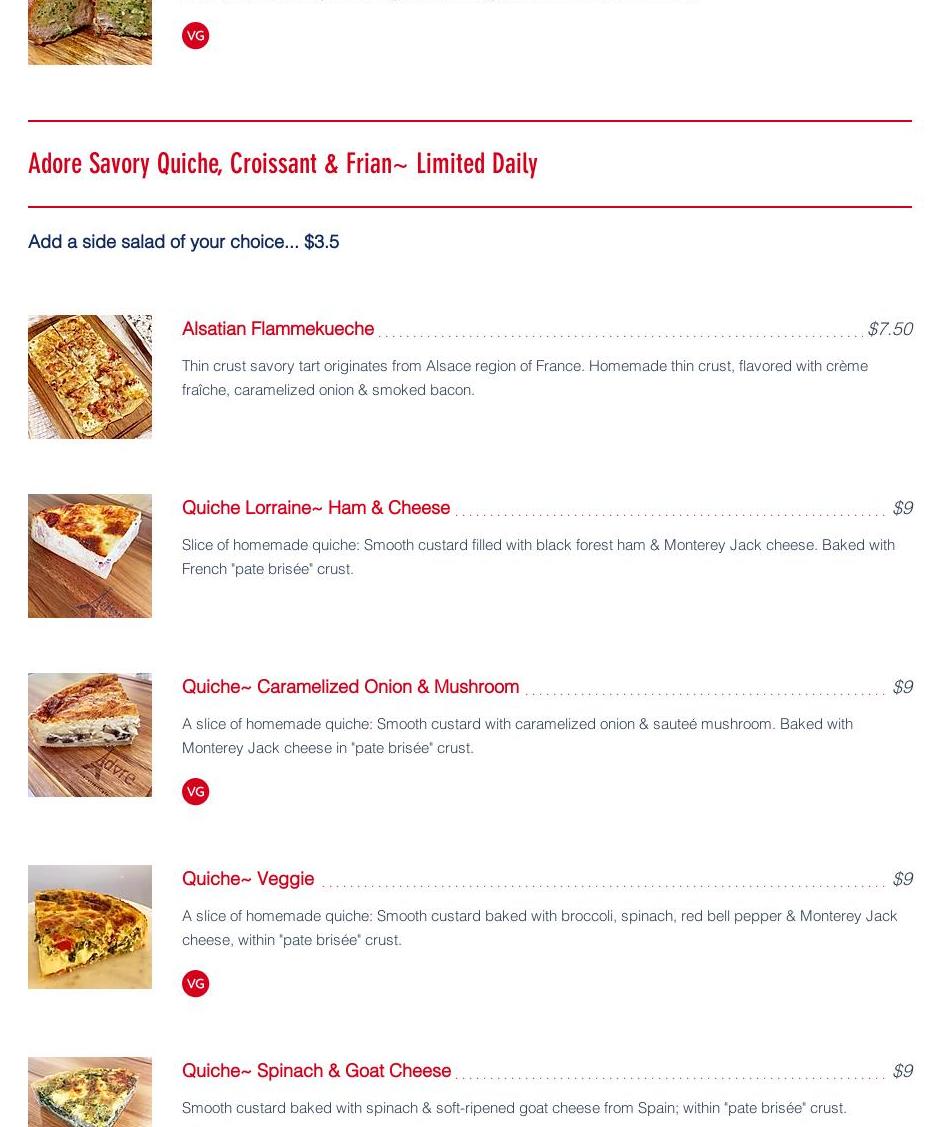
Task: Tap the Quiche Veggie photo
Action: (x=90, y=927)
